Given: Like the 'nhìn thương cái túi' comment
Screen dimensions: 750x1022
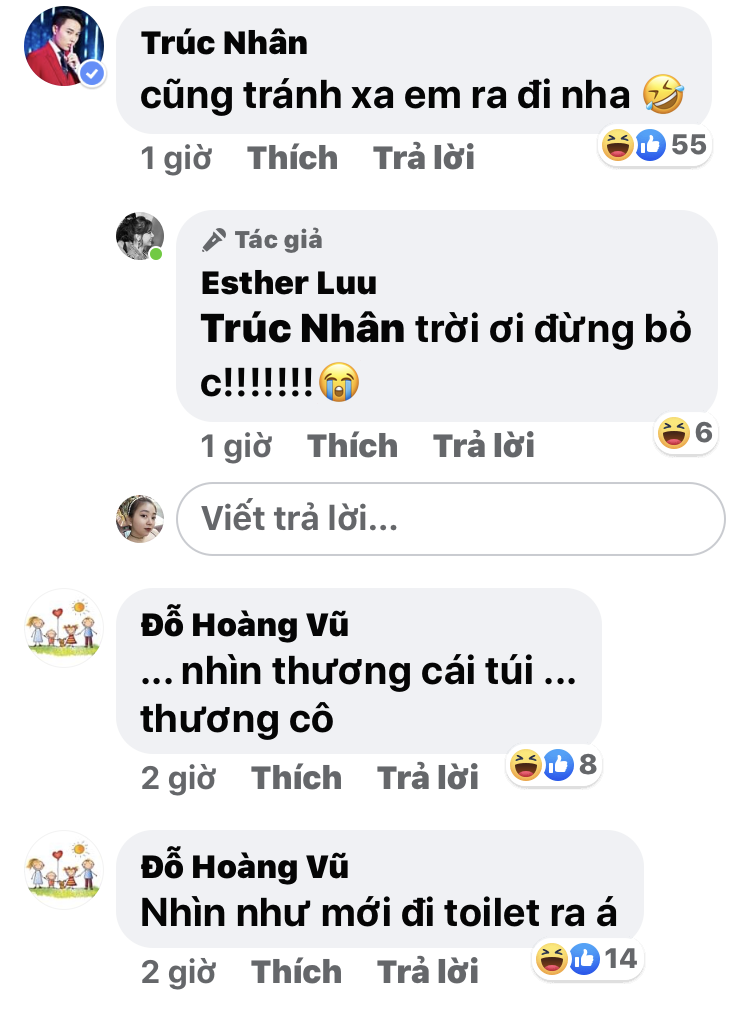Looking at the screenshot, I should click(296, 778).
